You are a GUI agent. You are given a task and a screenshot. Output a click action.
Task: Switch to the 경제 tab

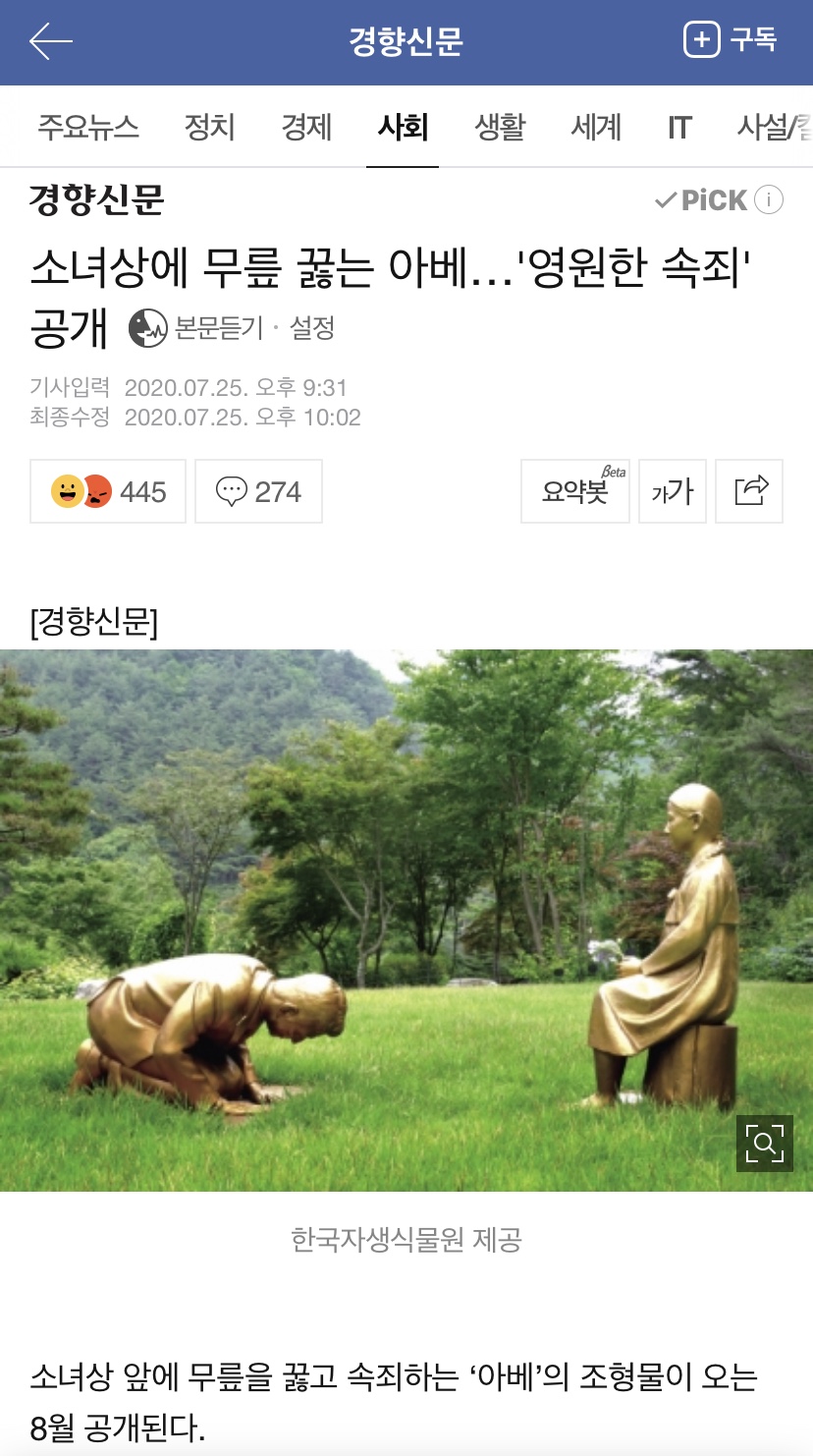[306, 127]
